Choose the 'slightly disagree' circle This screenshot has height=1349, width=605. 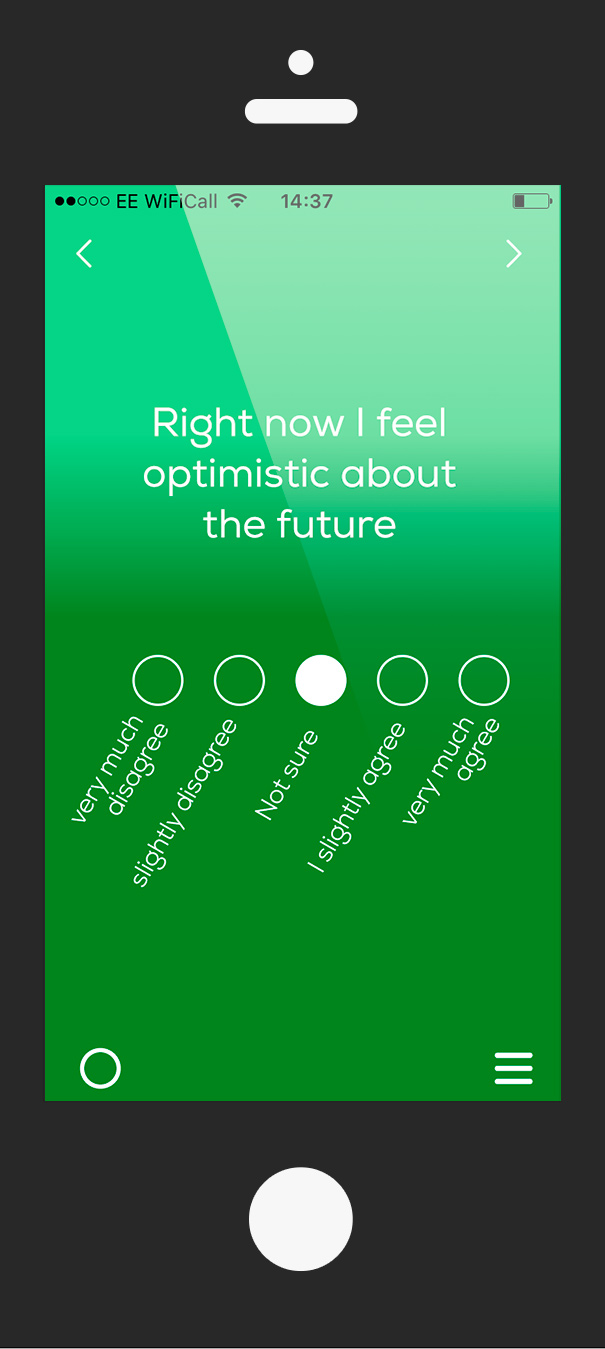click(239, 681)
